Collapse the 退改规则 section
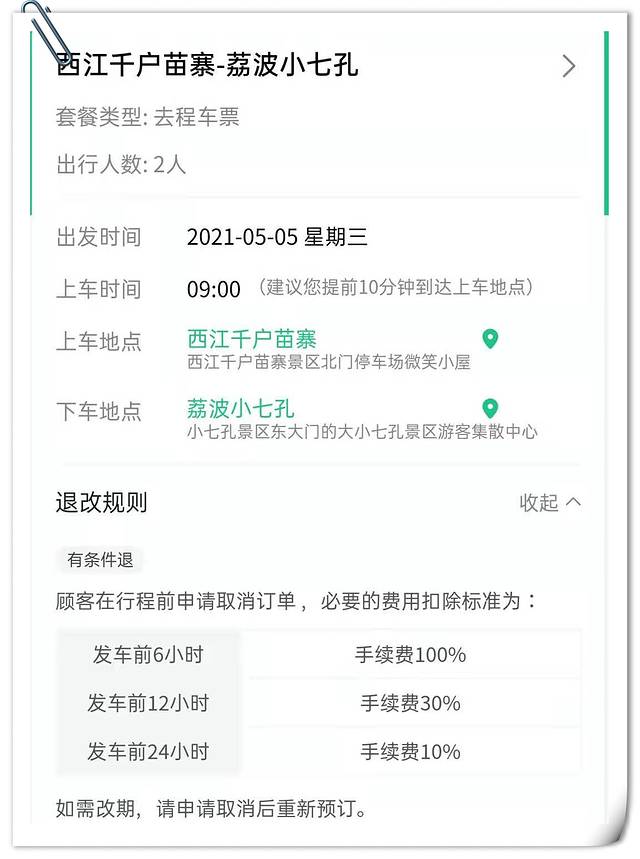This screenshot has height=859, width=640. point(549,502)
